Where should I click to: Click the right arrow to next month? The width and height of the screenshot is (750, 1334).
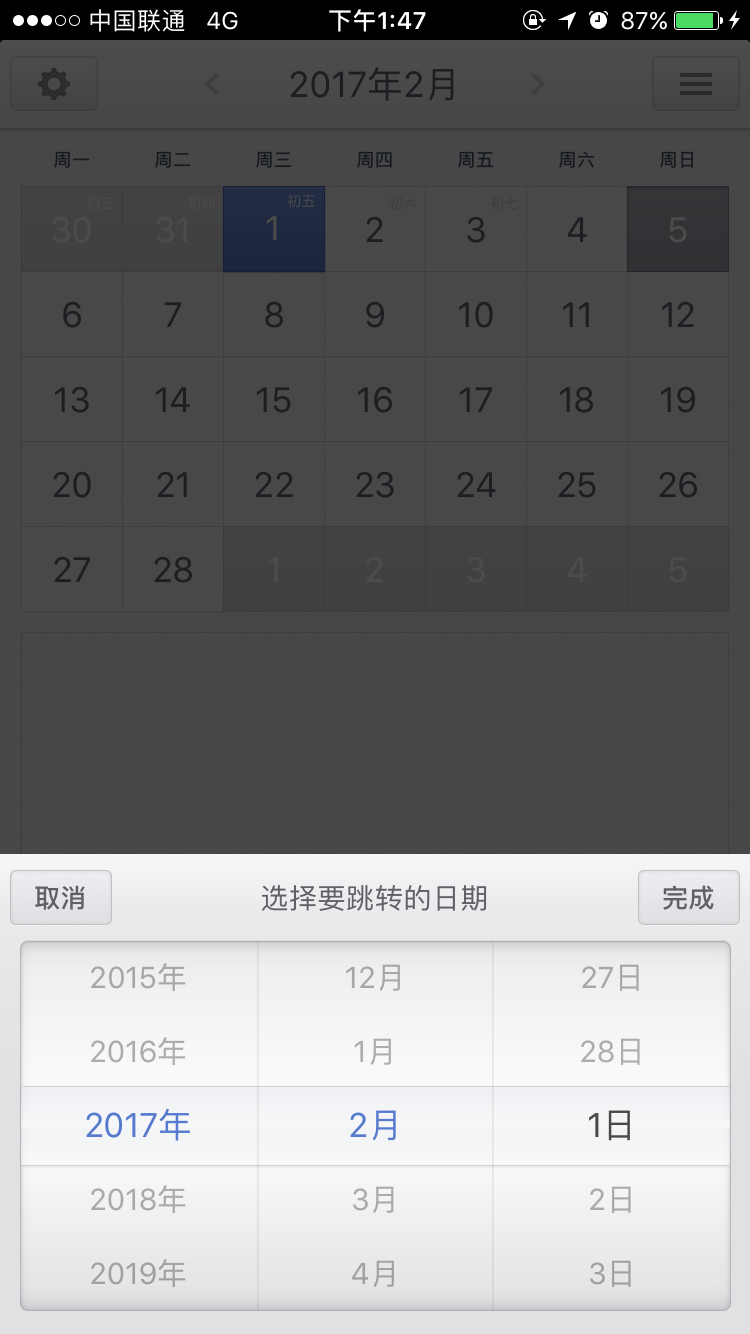point(537,84)
